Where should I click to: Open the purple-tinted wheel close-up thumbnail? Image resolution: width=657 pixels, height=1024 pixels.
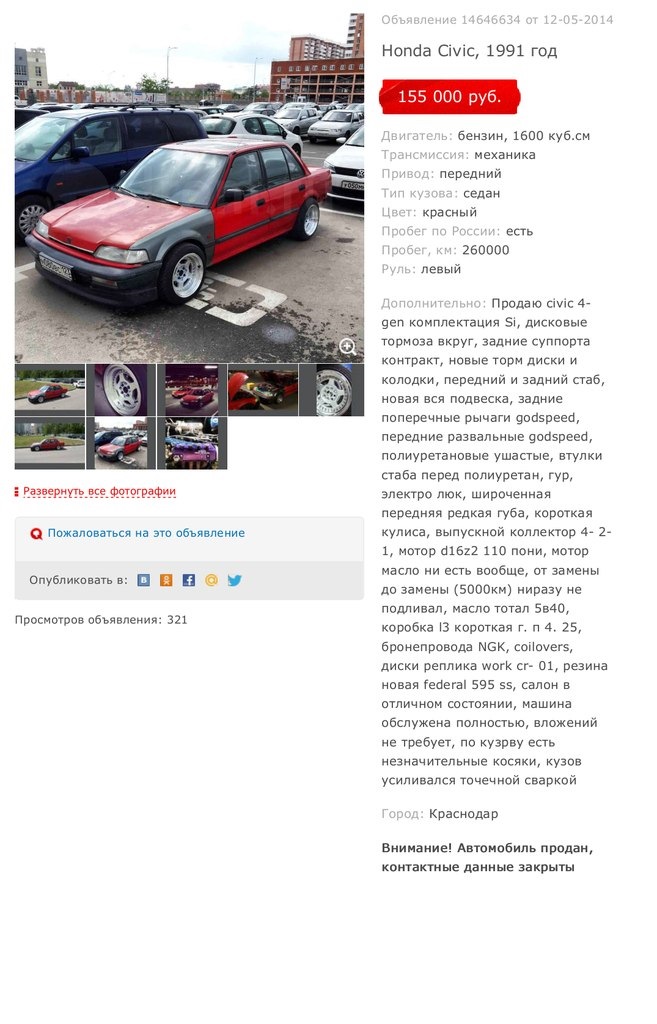120,390
